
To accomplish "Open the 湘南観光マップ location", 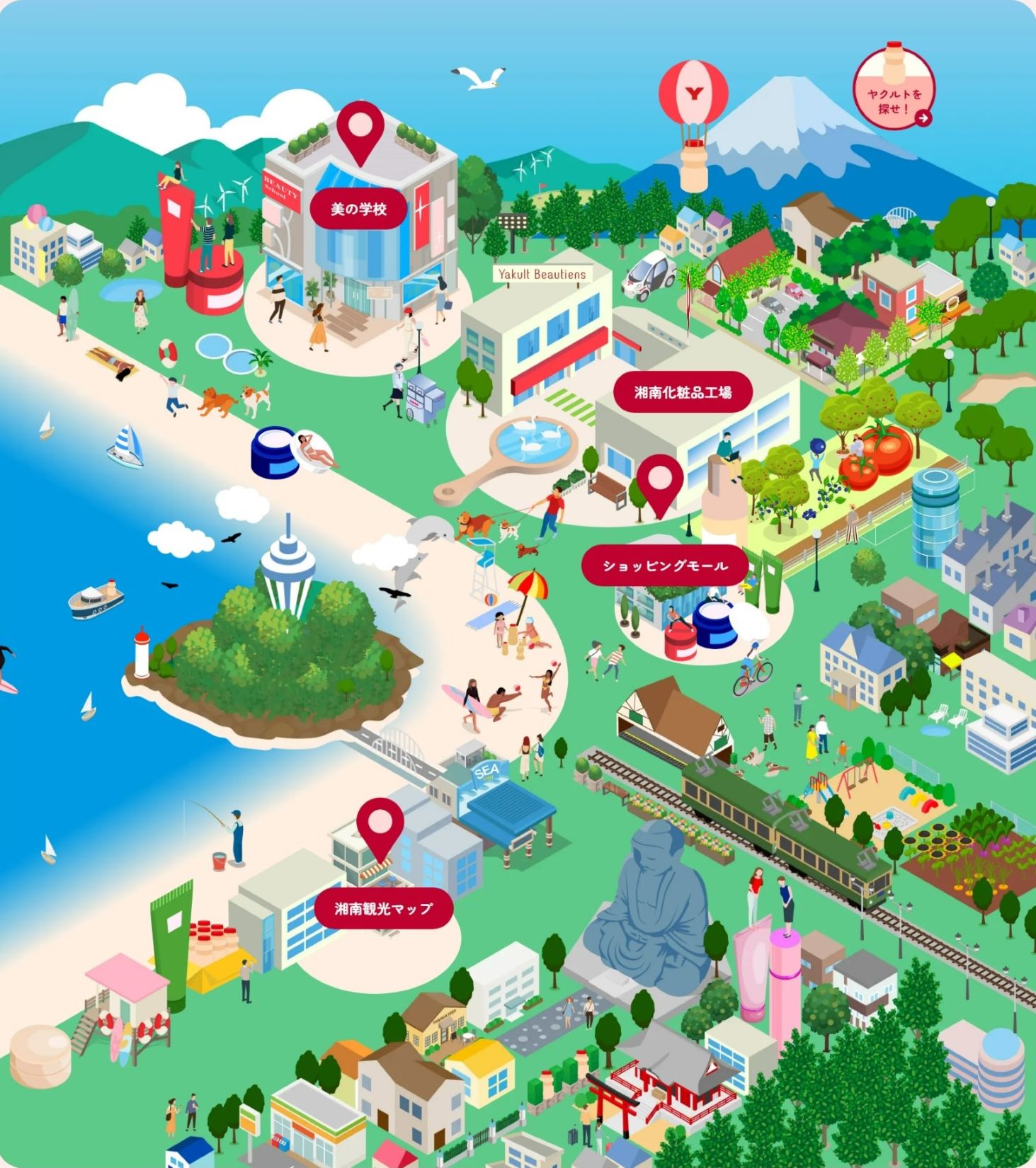I will pos(383,908).
